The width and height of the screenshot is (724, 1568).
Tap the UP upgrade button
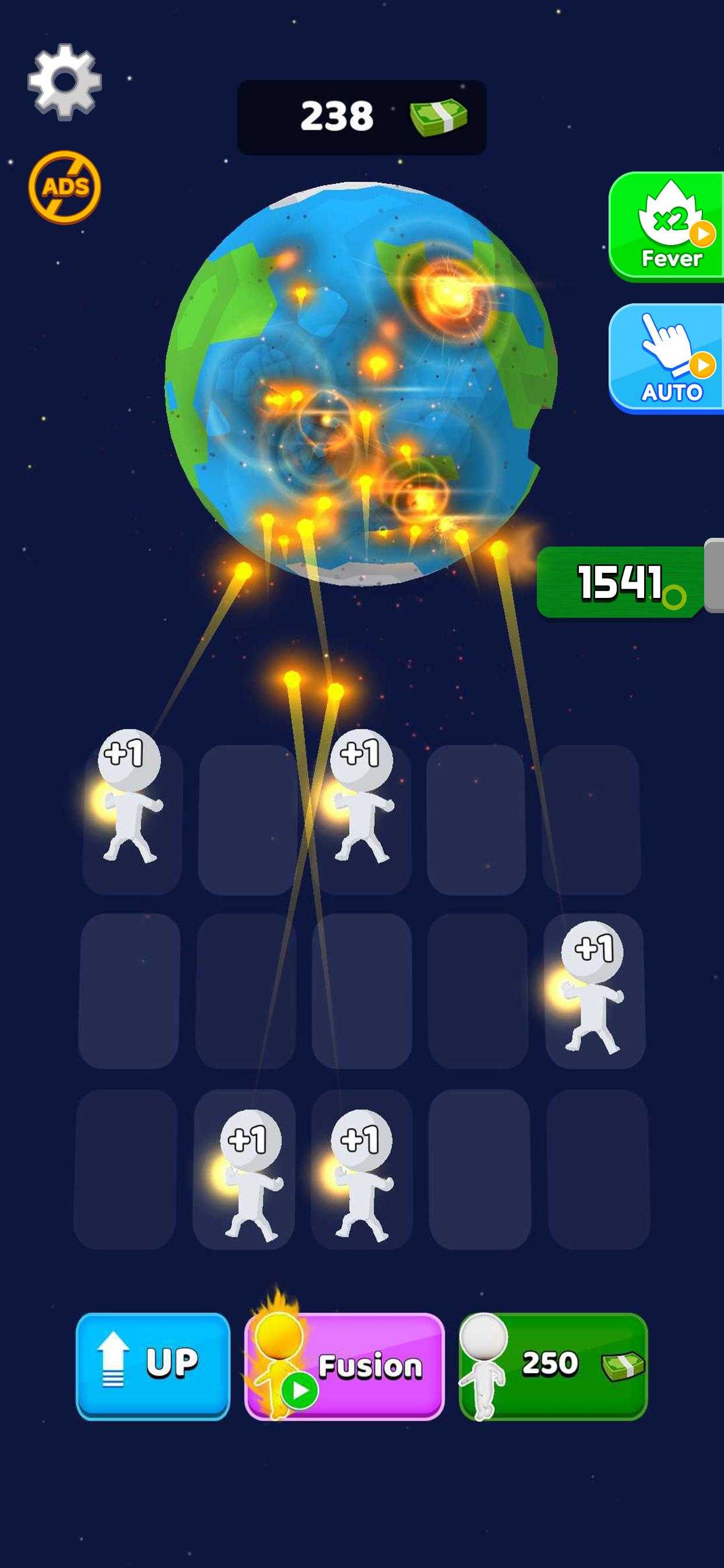[153, 1366]
